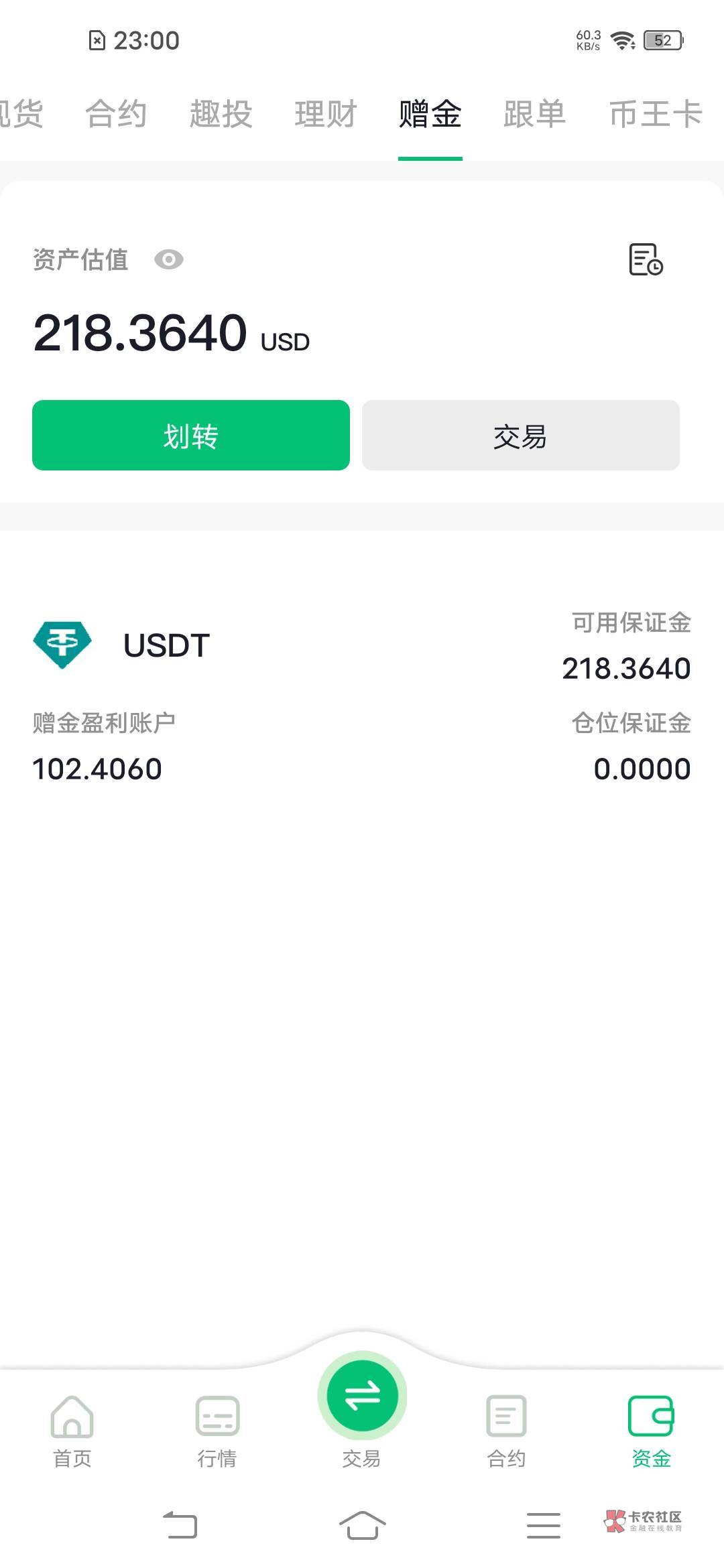Open the bonus history records icon
The image size is (724, 1568).
646,259
